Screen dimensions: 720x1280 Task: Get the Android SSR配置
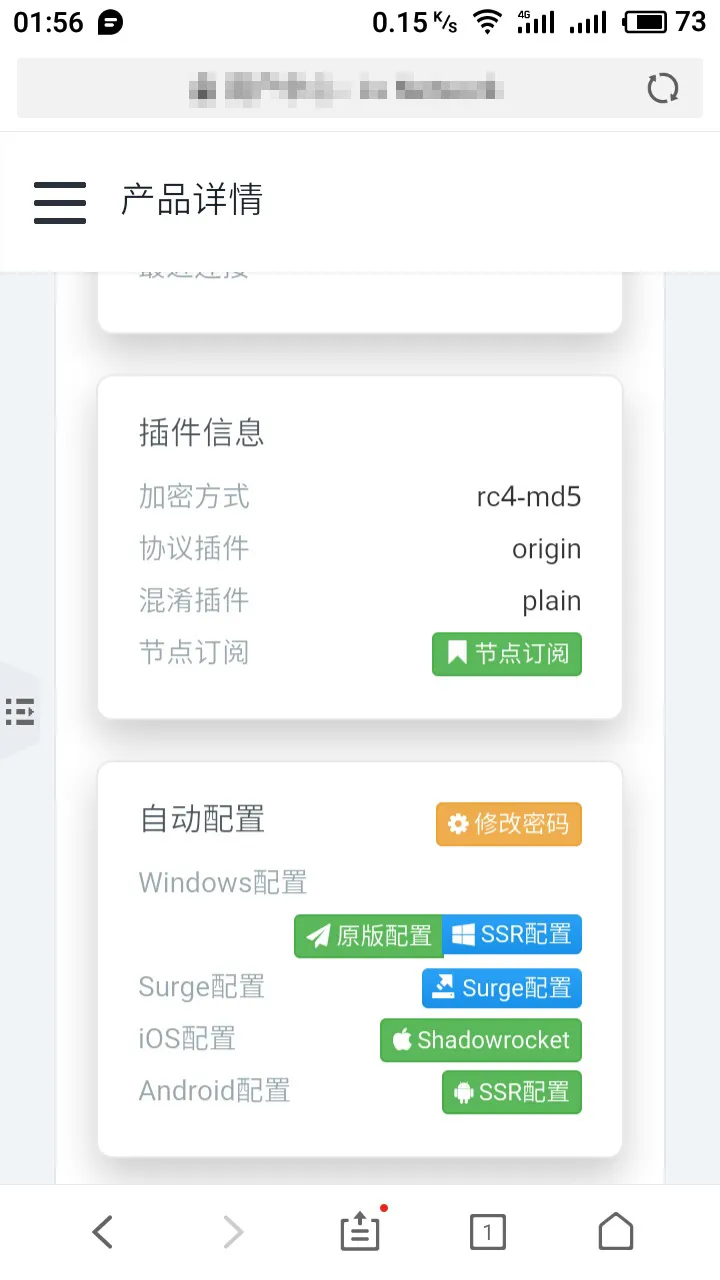point(512,1092)
